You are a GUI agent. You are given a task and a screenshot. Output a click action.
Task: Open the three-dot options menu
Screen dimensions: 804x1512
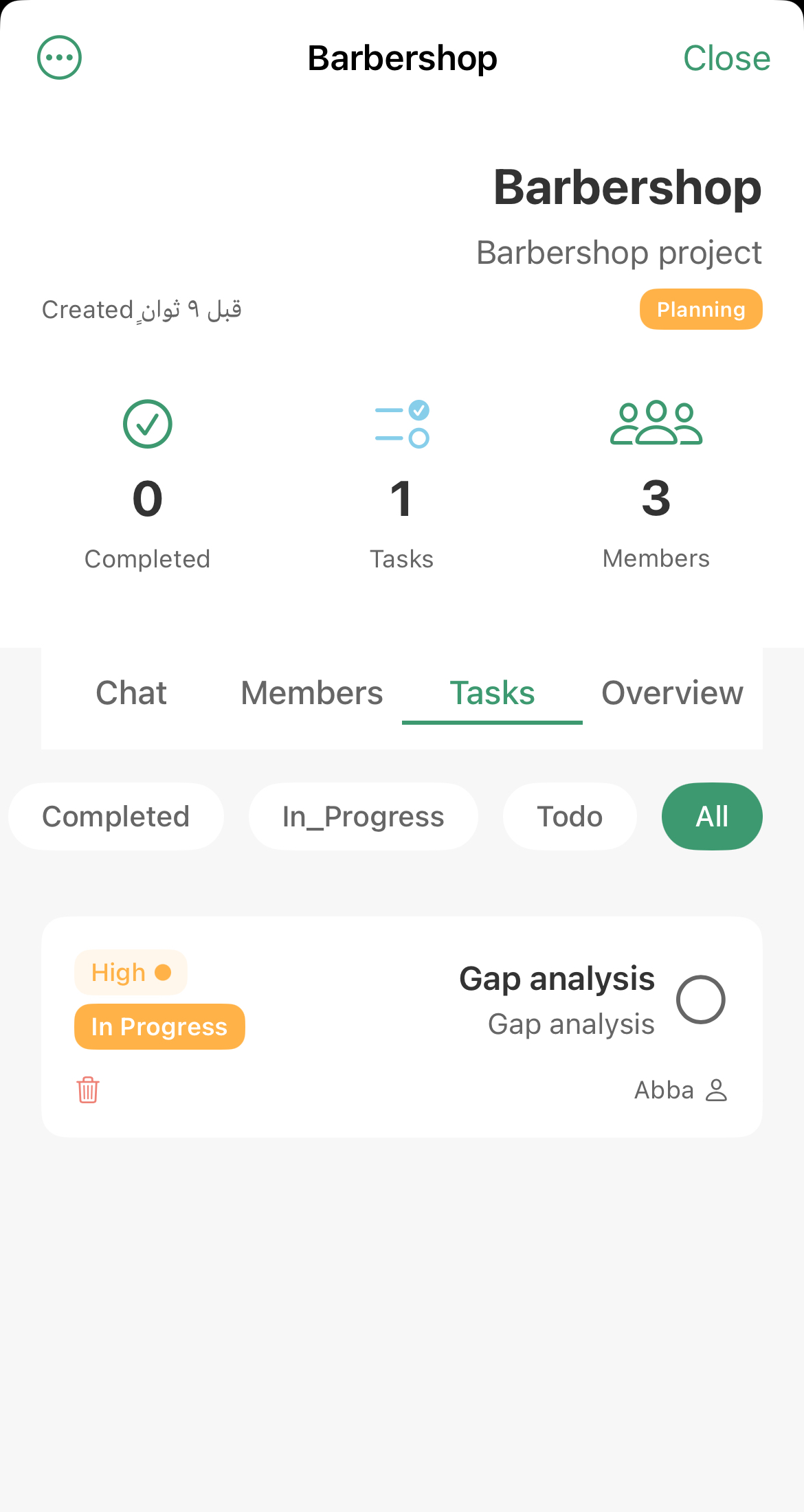(58, 57)
